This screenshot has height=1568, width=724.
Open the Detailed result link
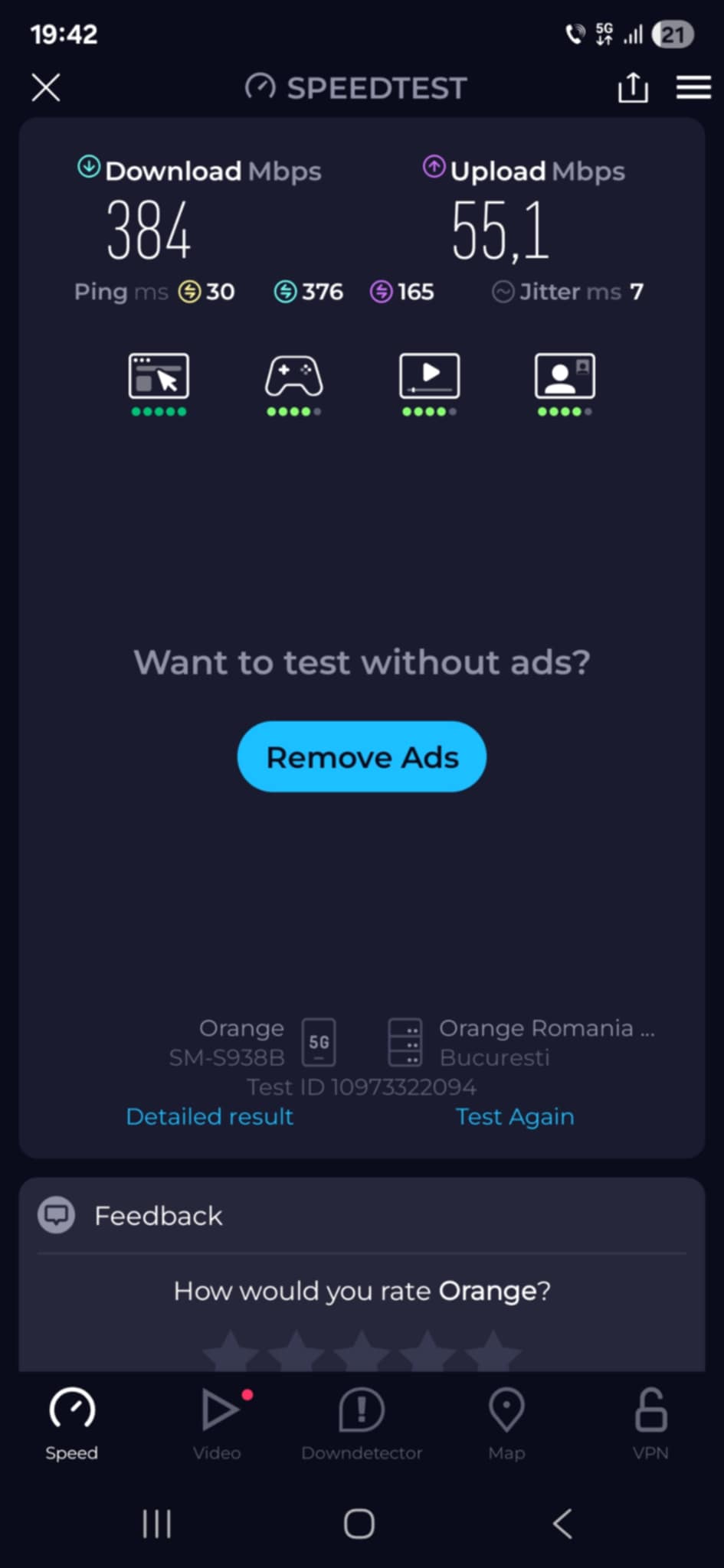pos(209,1116)
